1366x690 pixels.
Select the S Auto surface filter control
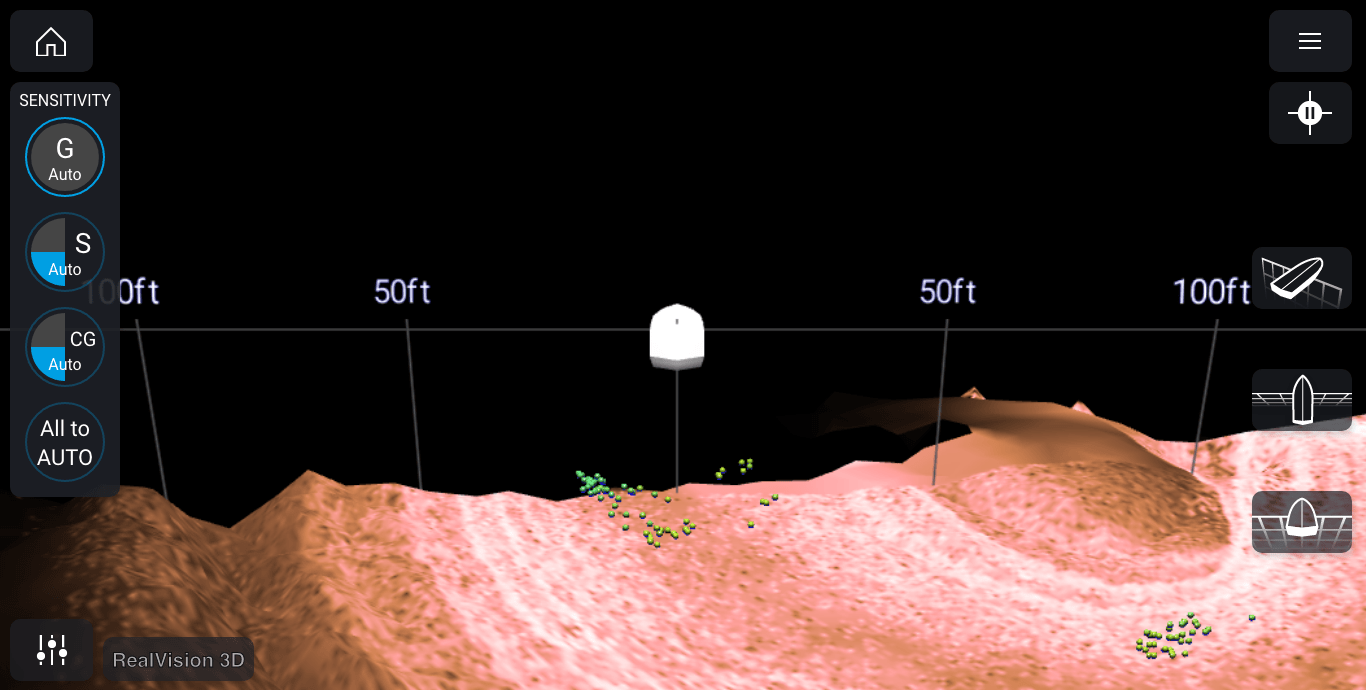coord(65,252)
